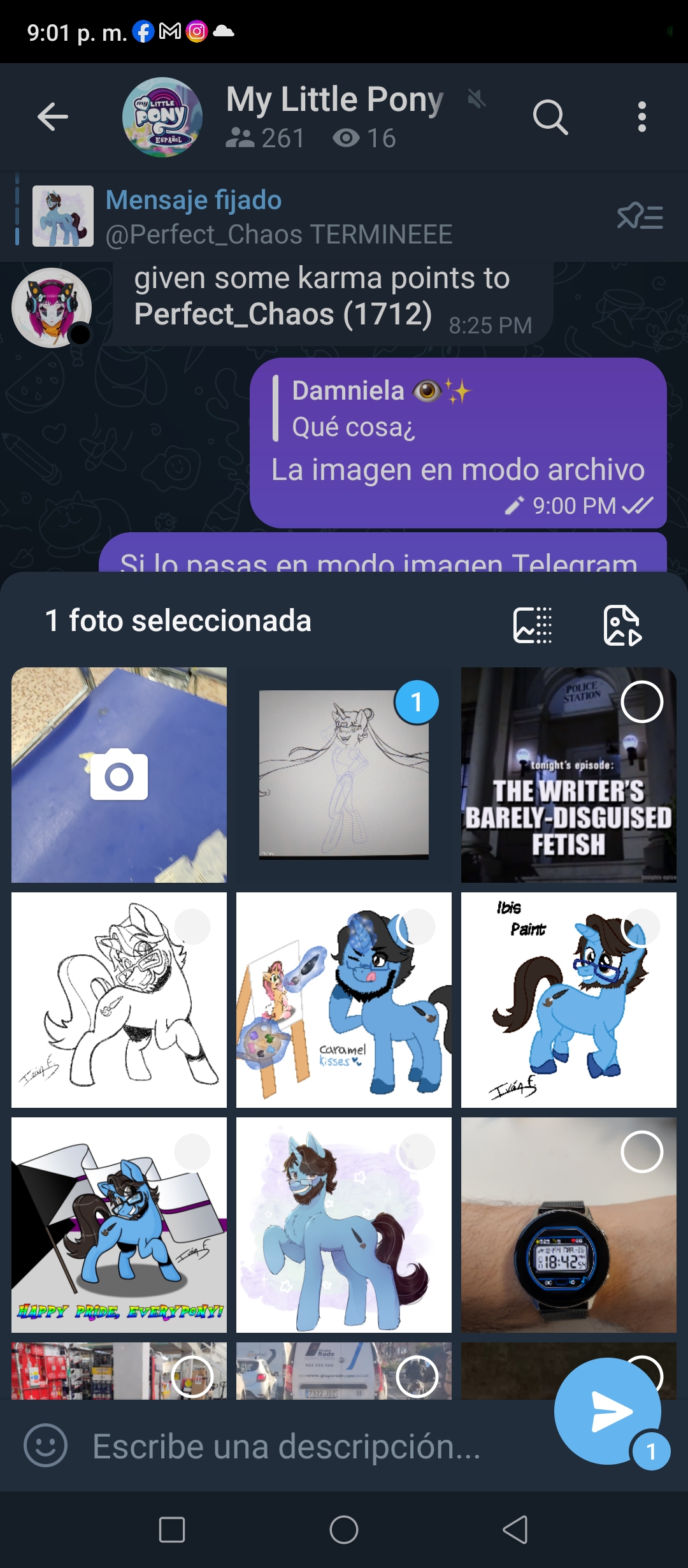
Task: Send the selected photo
Action: pos(608,1411)
